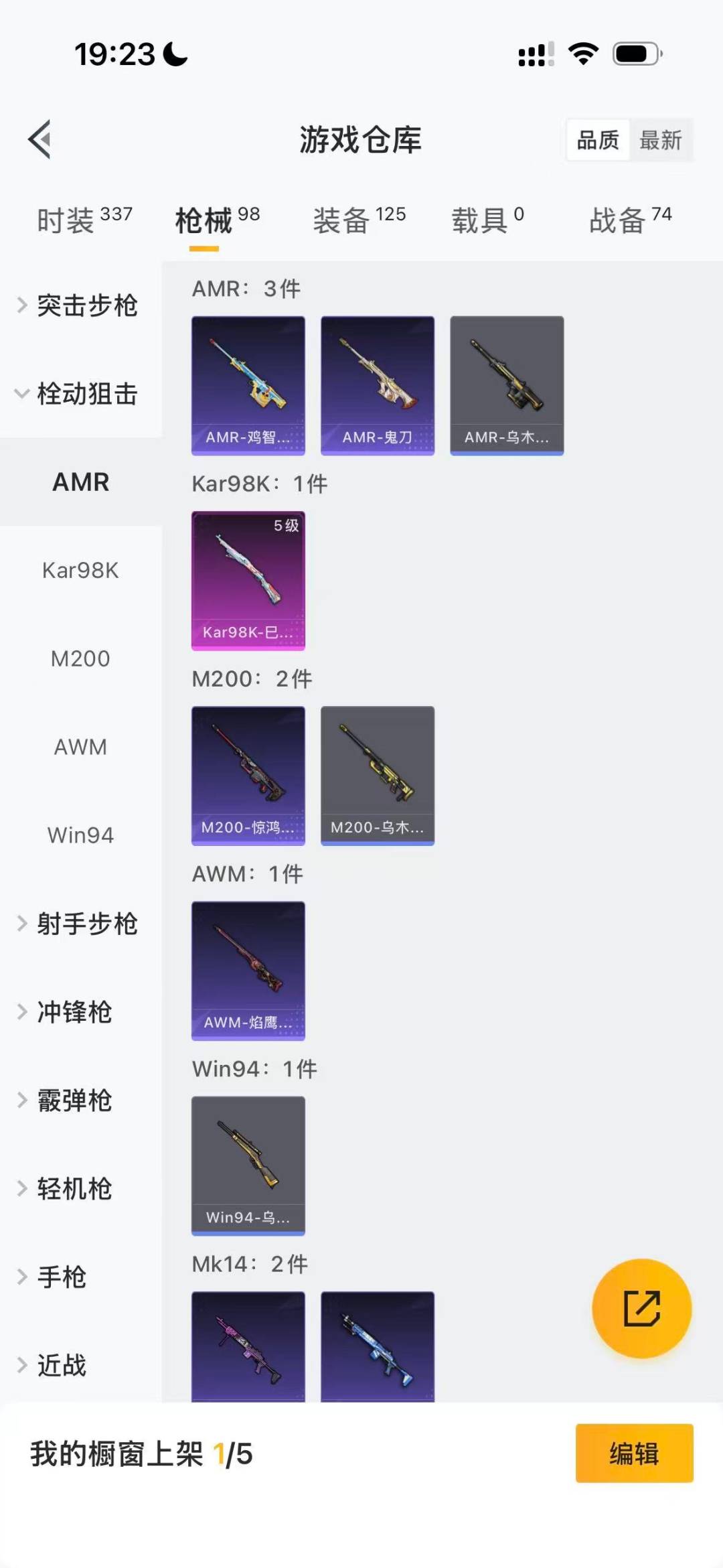Open the Win94-乌木 weapon skin

(x=248, y=1165)
